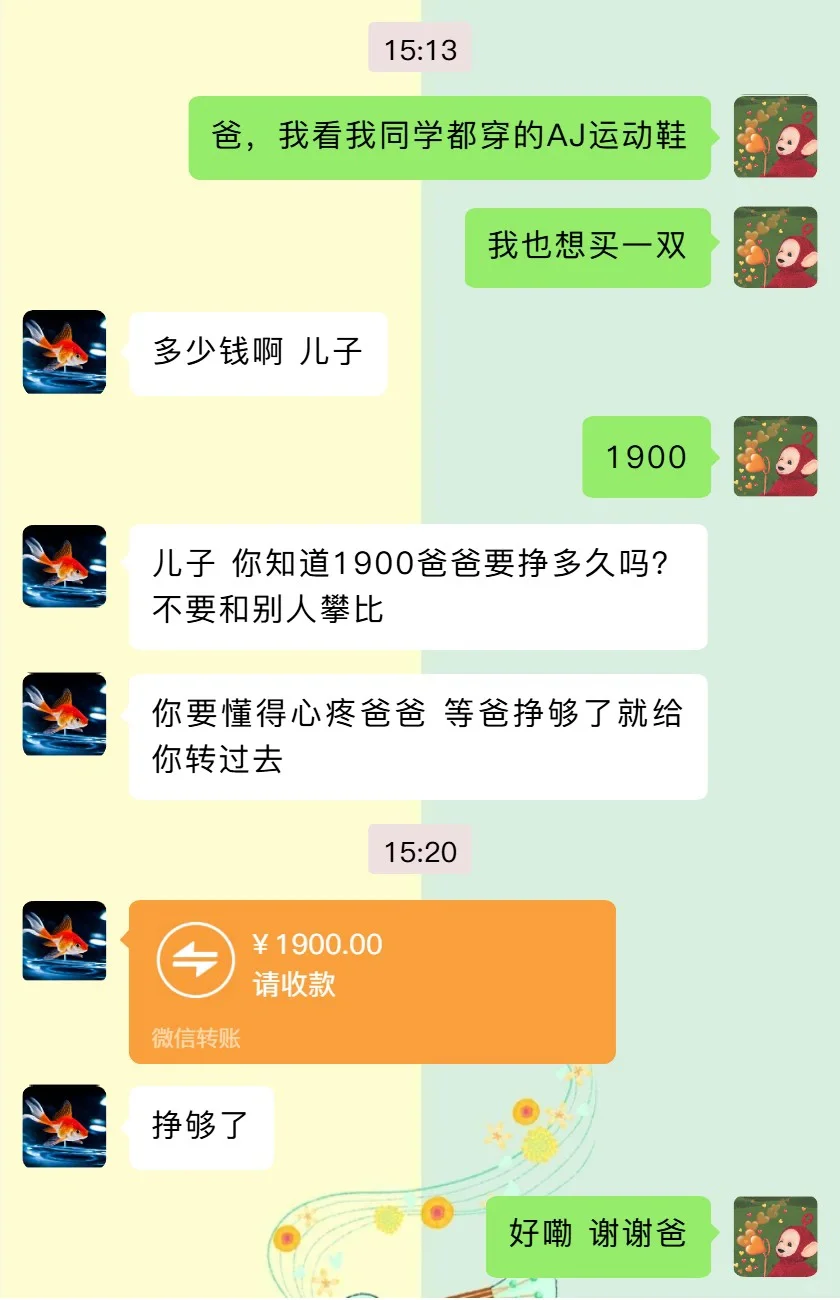This screenshot has height=1300, width=840.
Task: Click the goldfish avatar next to the transfer
Action: [x=64, y=940]
